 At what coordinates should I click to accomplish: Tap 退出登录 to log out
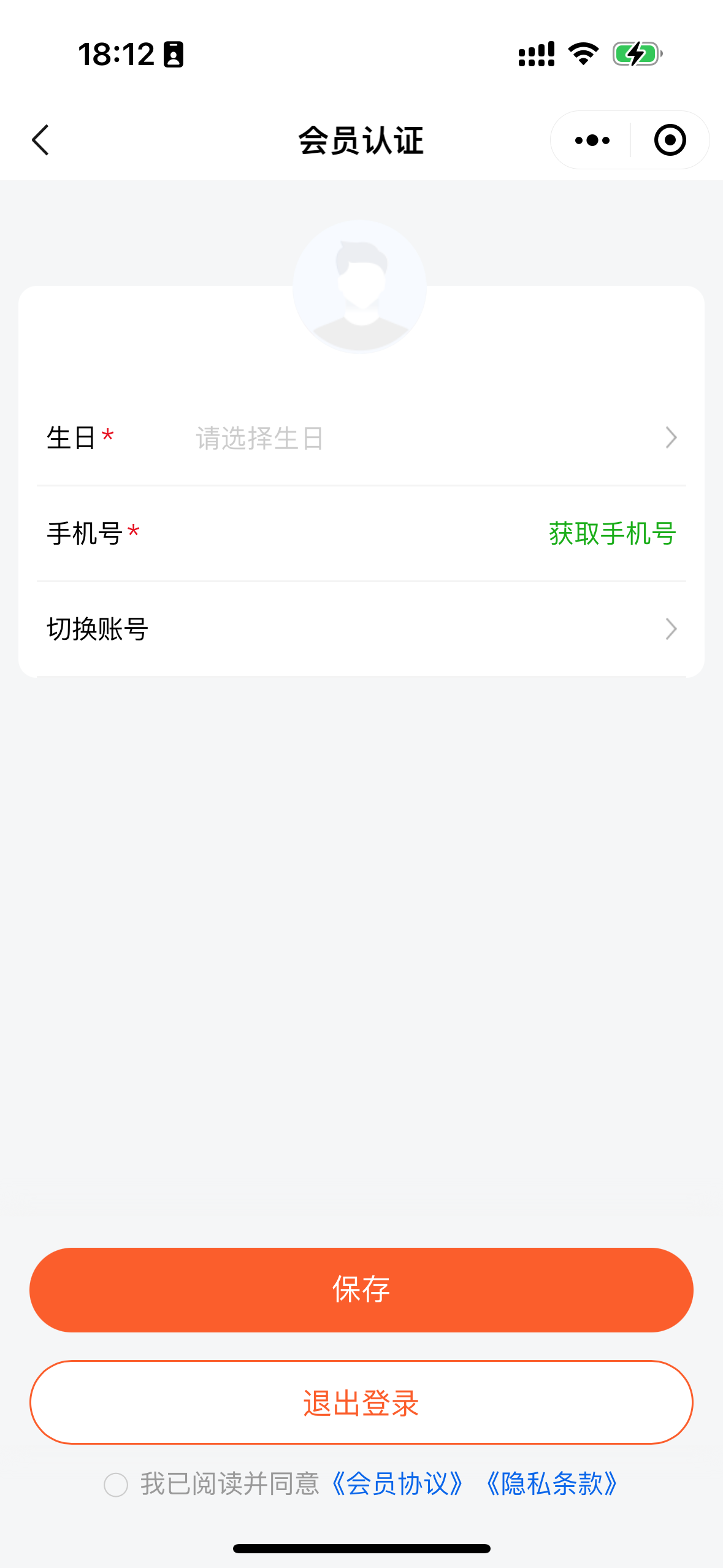pos(361,1402)
